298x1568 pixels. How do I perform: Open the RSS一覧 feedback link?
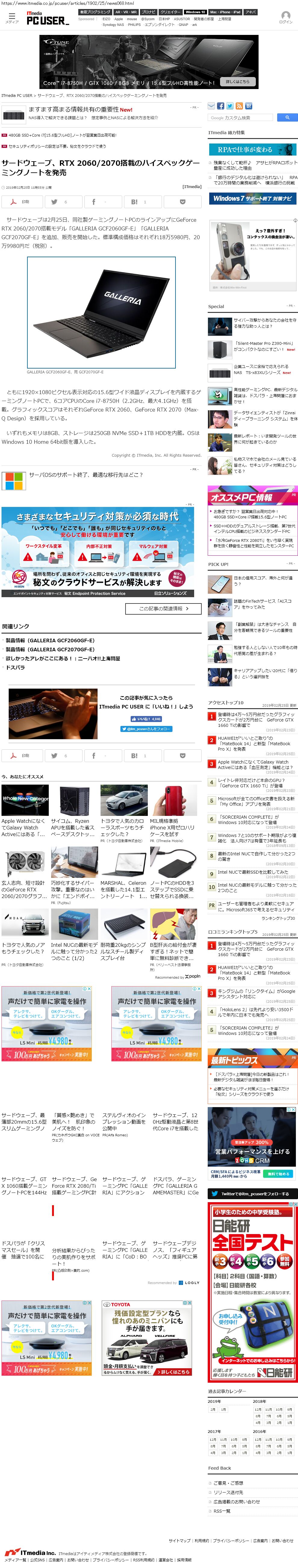(222, 1511)
